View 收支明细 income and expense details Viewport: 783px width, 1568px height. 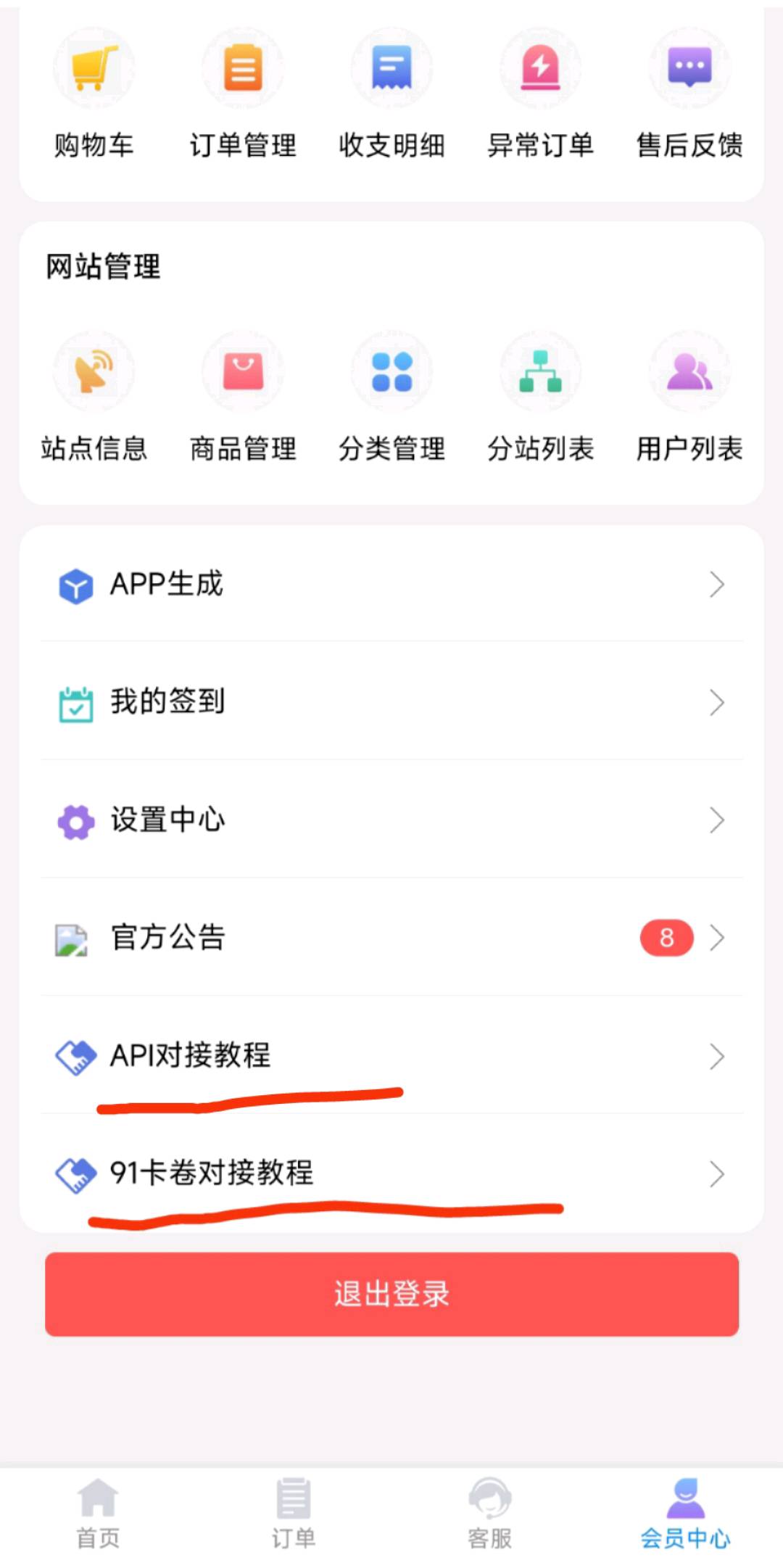point(391,94)
